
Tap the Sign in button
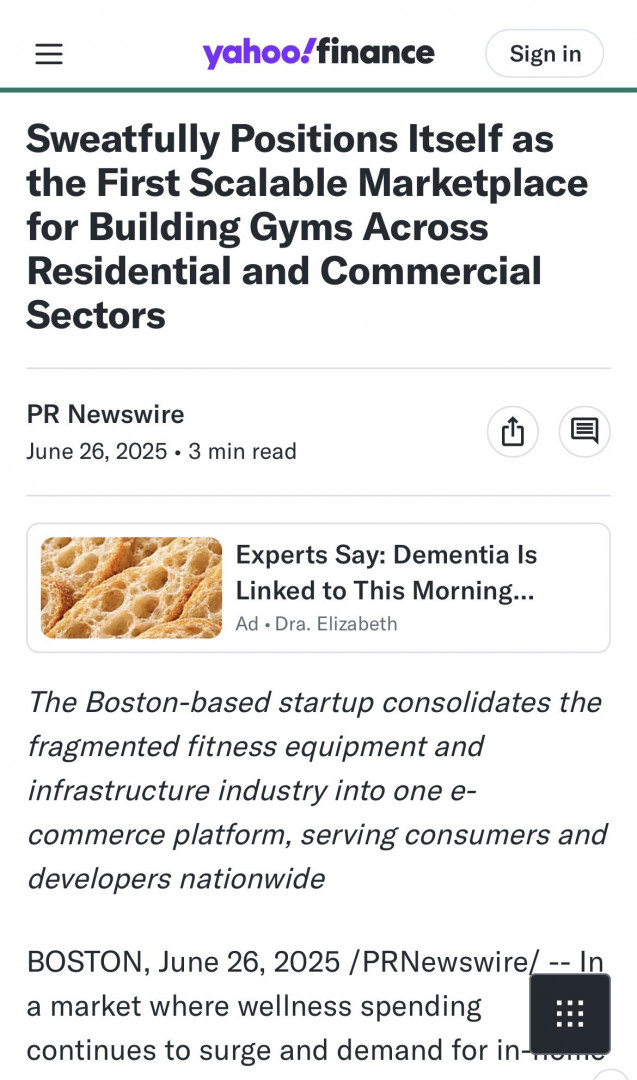tap(544, 54)
